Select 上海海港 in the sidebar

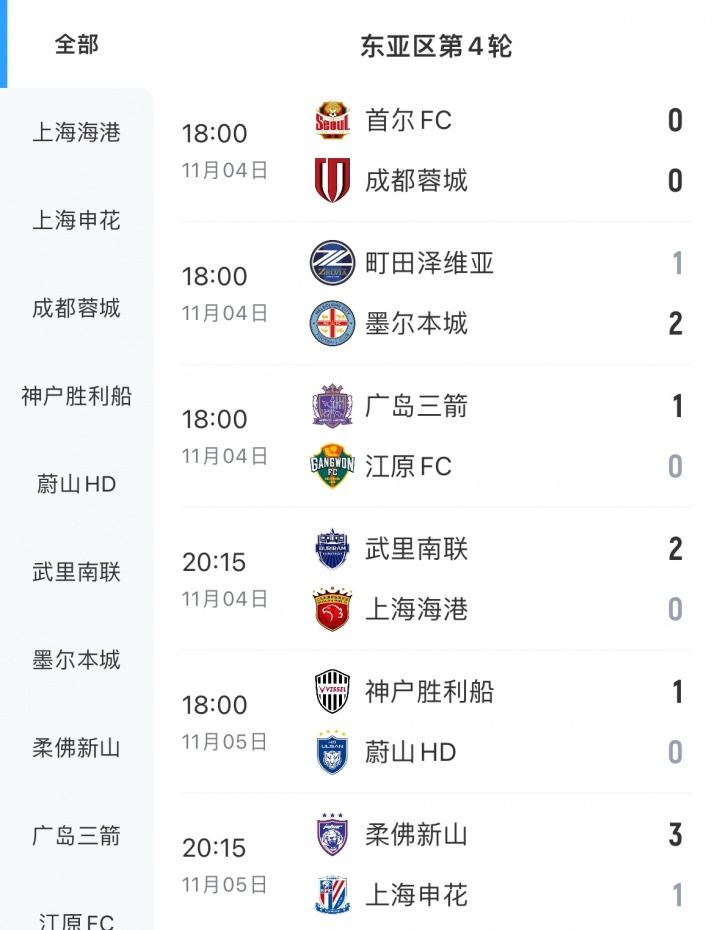coord(75,132)
